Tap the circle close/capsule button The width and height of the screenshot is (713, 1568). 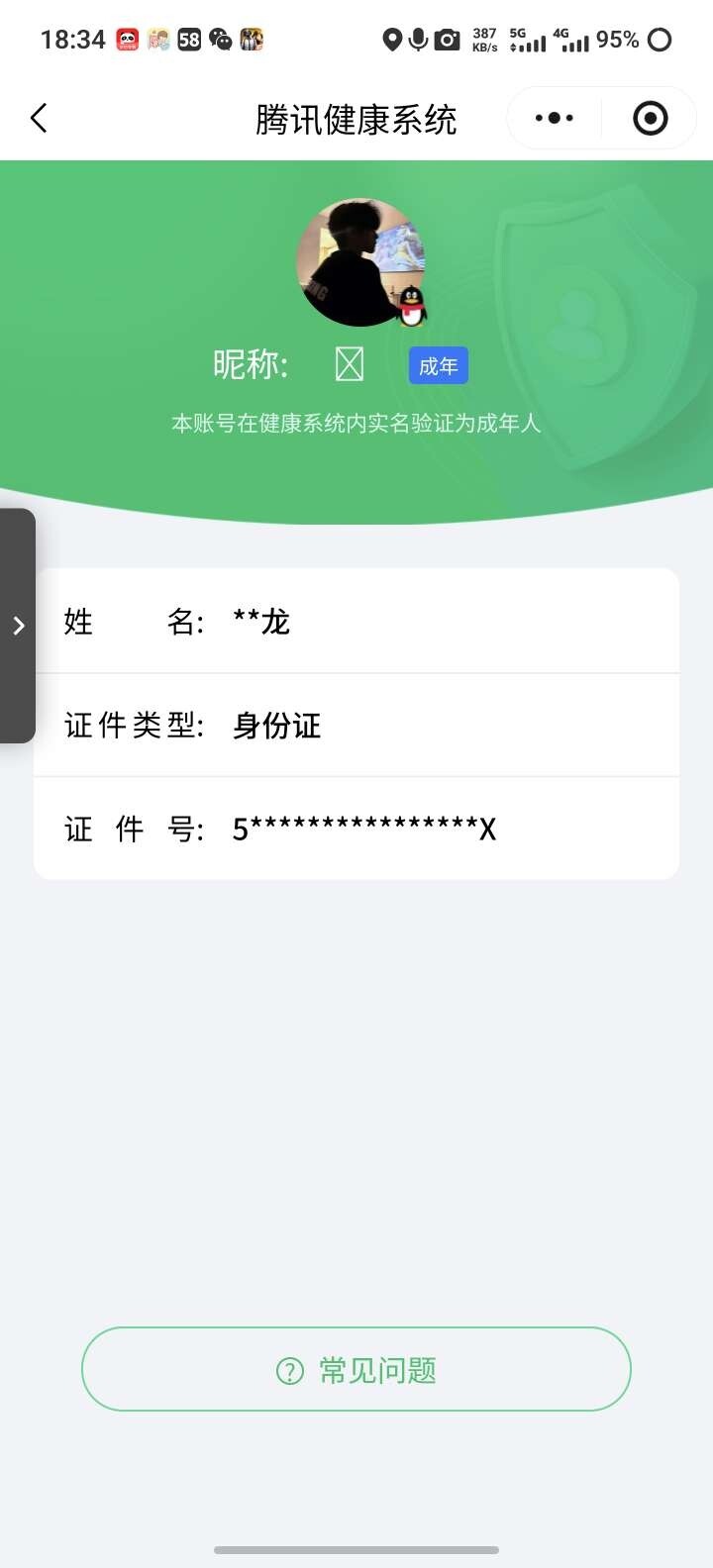click(x=650, y=117)
